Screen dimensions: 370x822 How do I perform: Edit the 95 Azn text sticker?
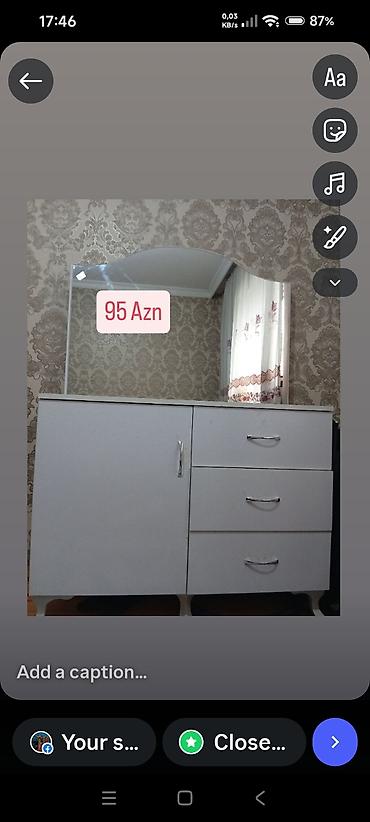coord(133,311)
